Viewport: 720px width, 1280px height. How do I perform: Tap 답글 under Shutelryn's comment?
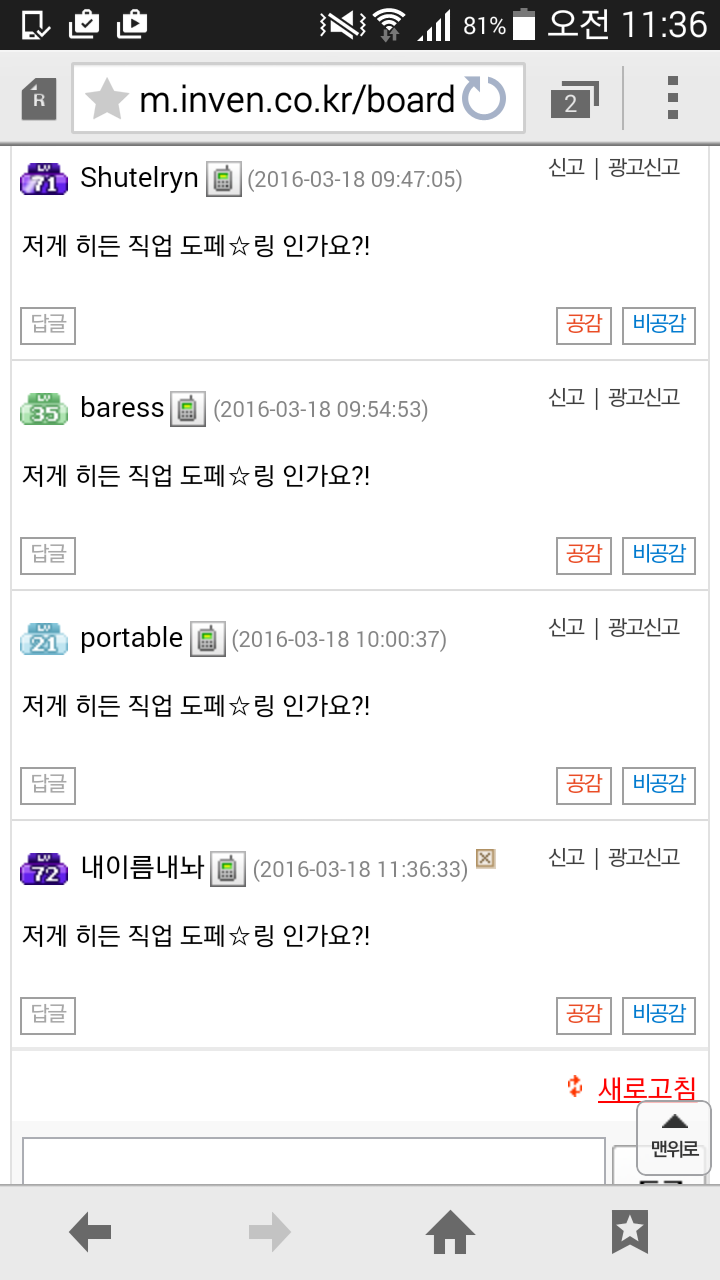click(x=48, y=326)
